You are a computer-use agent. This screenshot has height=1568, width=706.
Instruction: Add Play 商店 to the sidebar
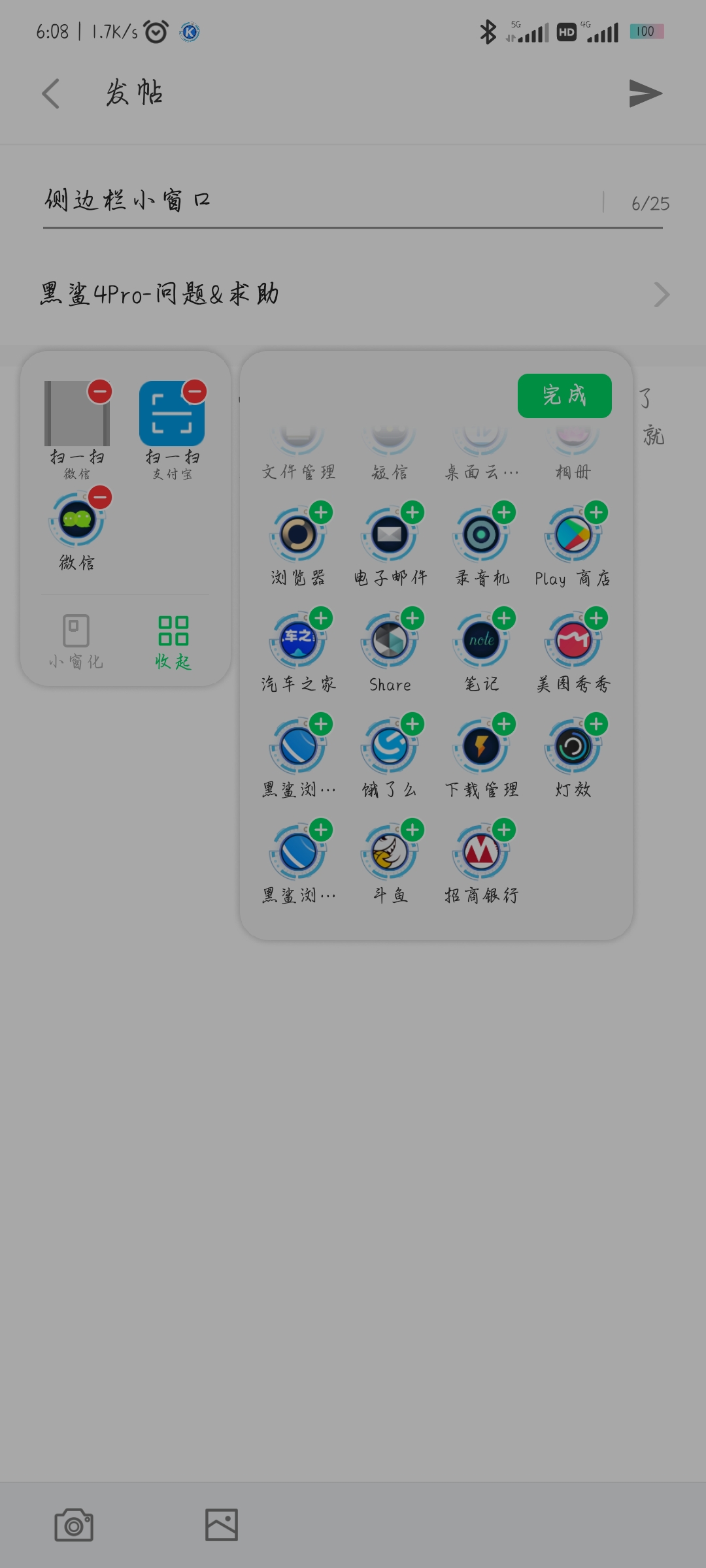pyautogui.click(x=596, y=513)
